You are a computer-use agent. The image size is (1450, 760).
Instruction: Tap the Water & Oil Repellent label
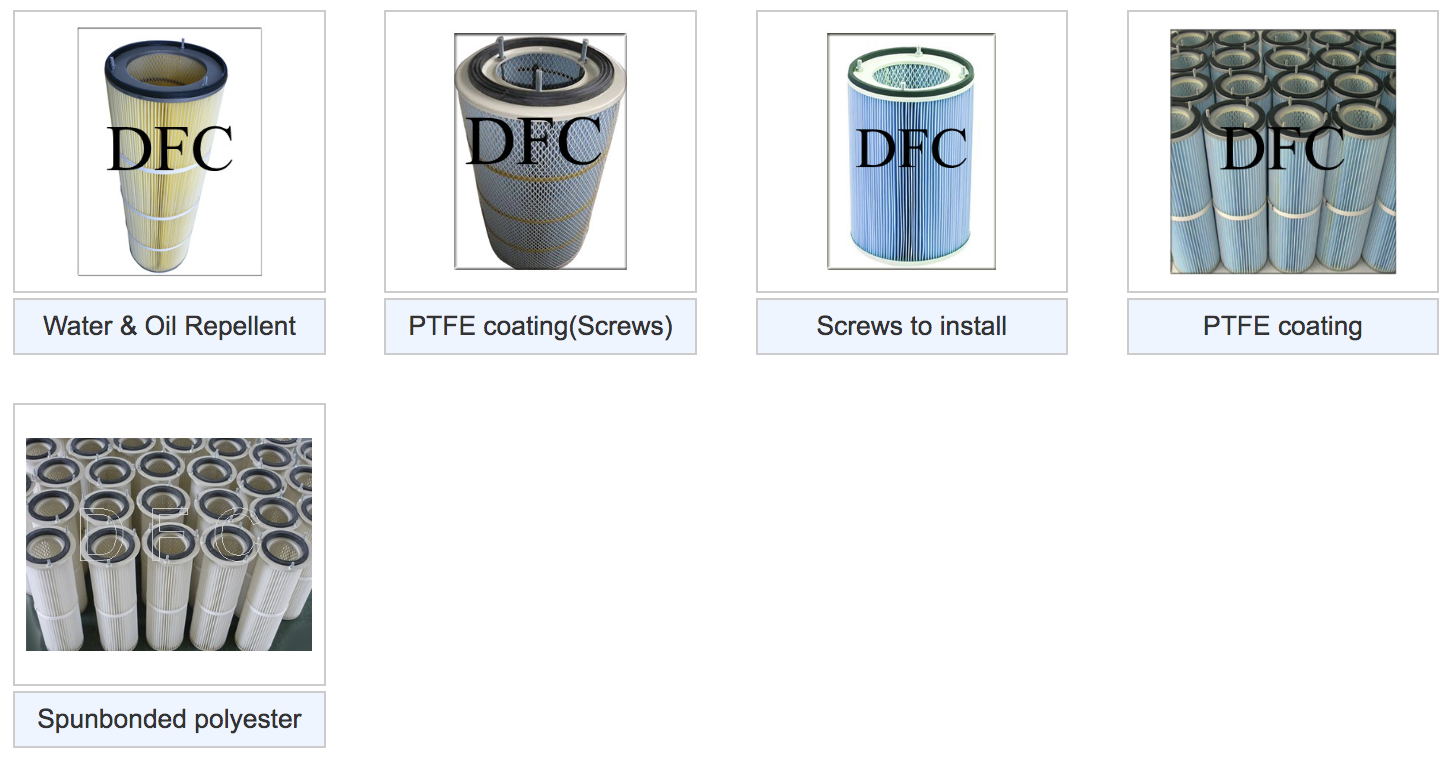click(x=169, y=326)
